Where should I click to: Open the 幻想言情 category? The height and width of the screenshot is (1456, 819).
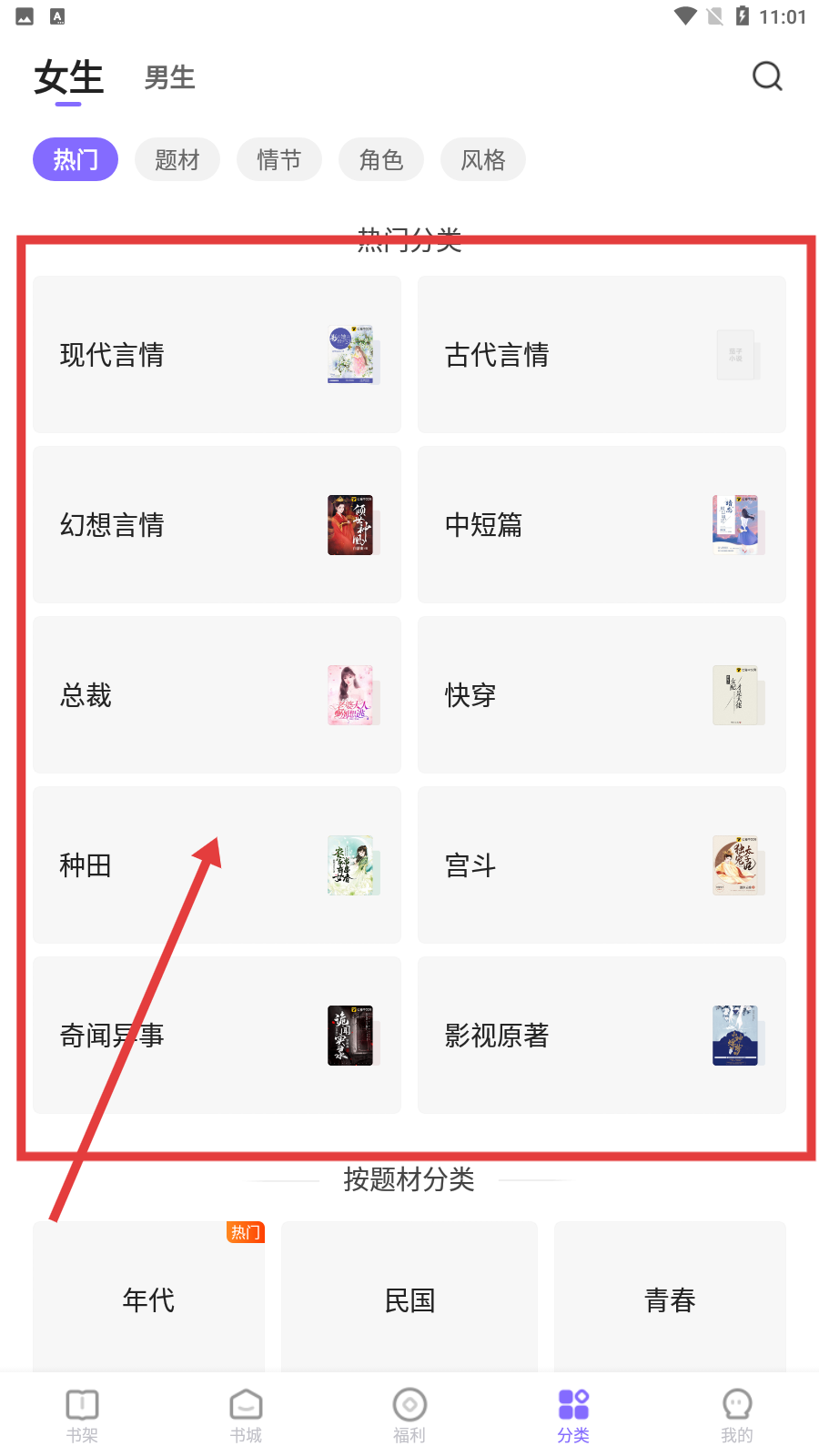click(217, 525)
